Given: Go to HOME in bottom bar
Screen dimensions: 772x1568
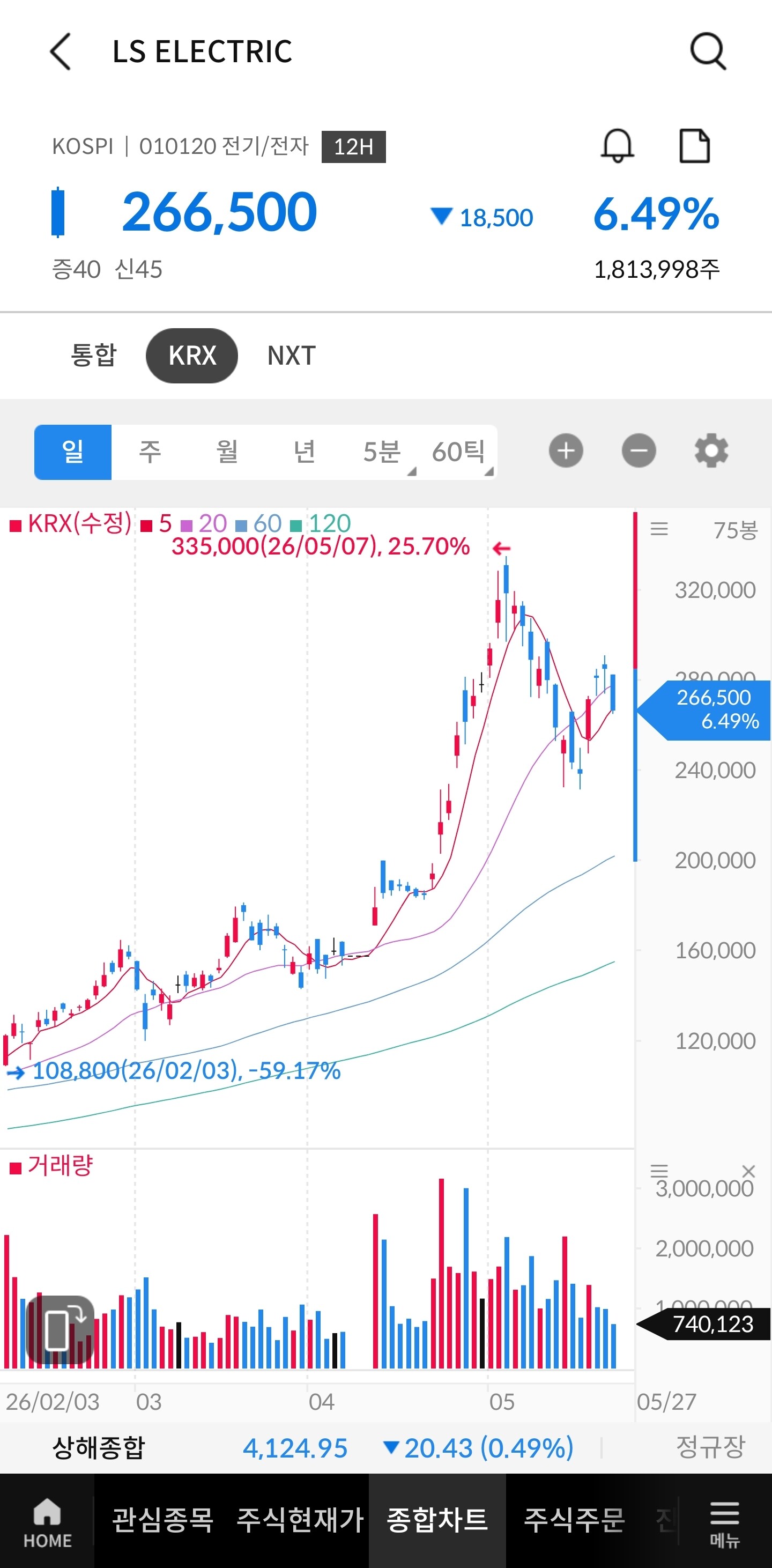Looking at the screenshot, I should pyautogui.click(x=48, y=1522).
